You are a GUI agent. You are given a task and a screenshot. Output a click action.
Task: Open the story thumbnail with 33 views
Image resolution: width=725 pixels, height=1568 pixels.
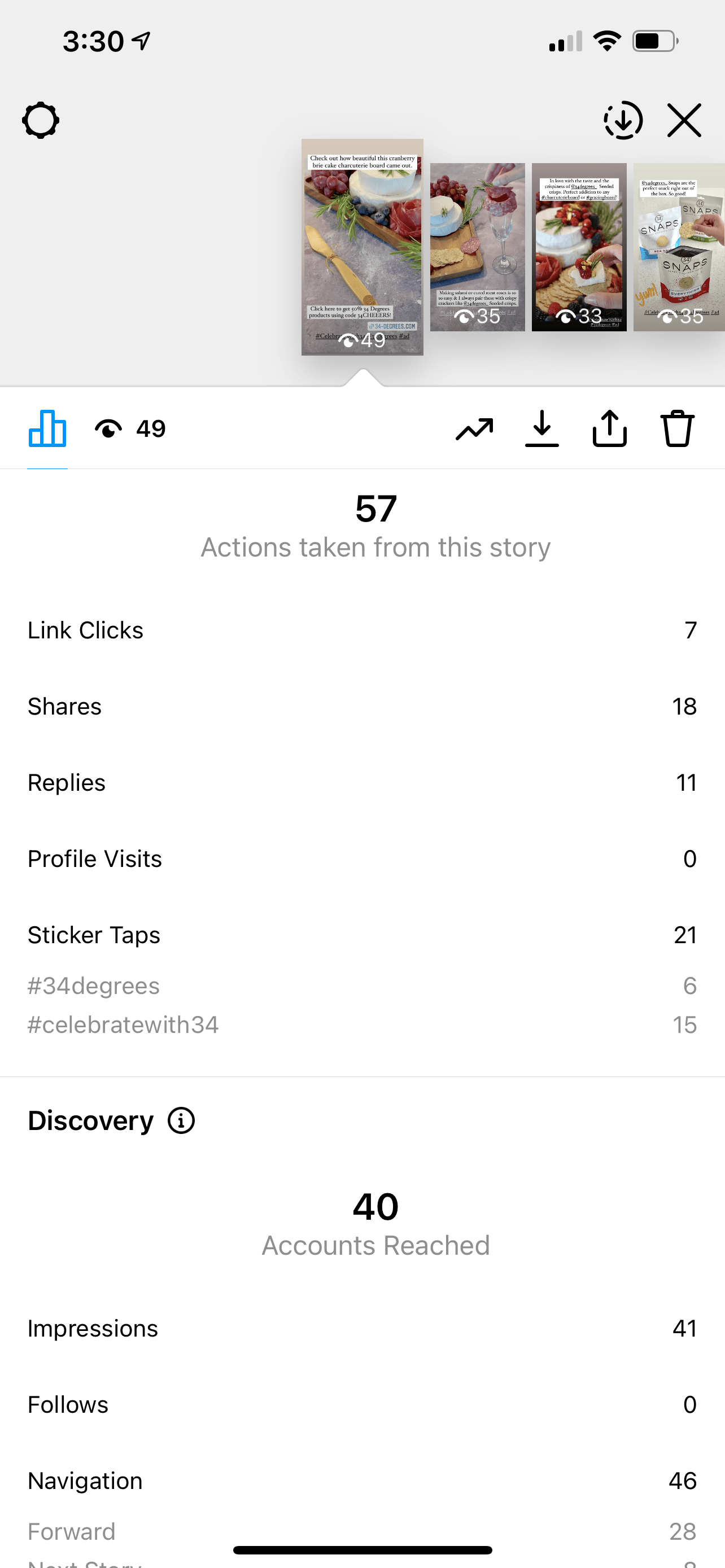(579, 247)
